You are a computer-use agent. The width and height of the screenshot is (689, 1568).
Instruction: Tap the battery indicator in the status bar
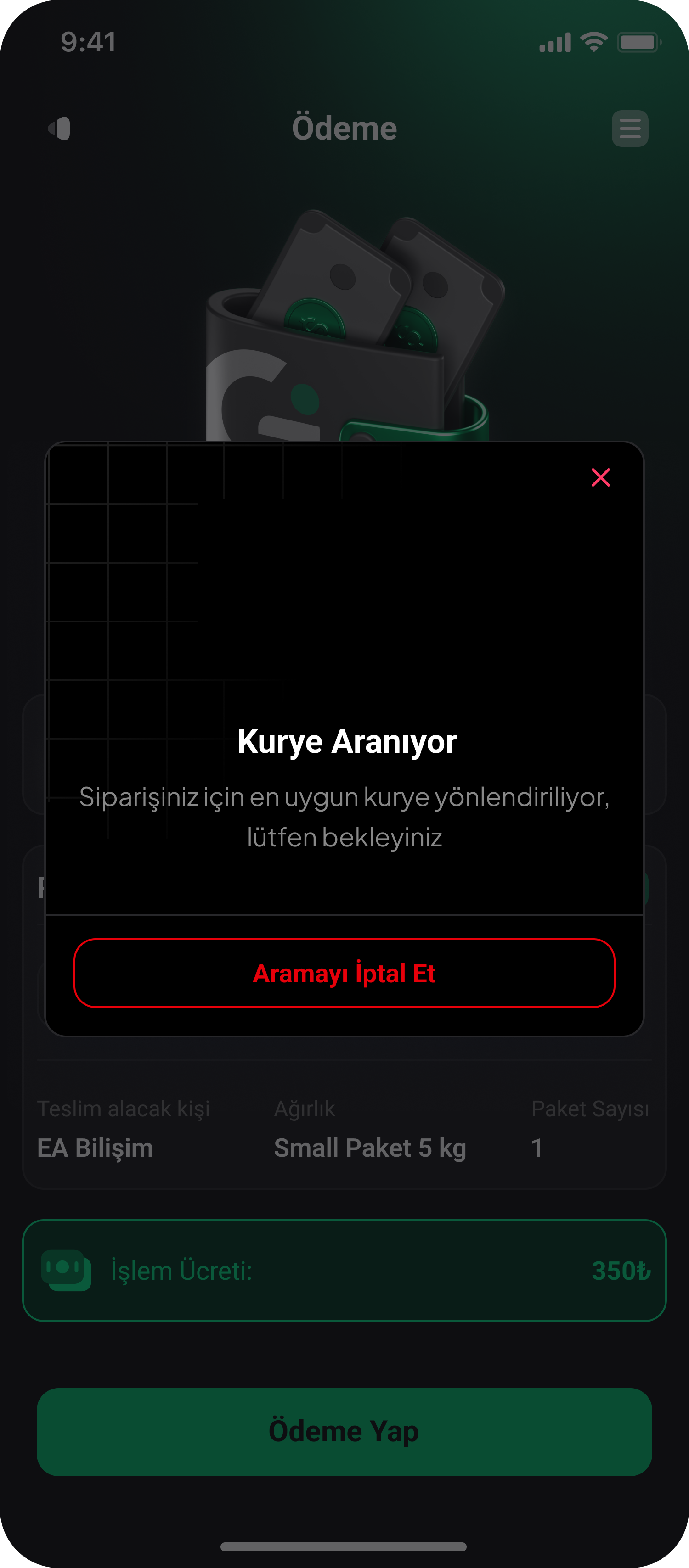pos(638,41)
